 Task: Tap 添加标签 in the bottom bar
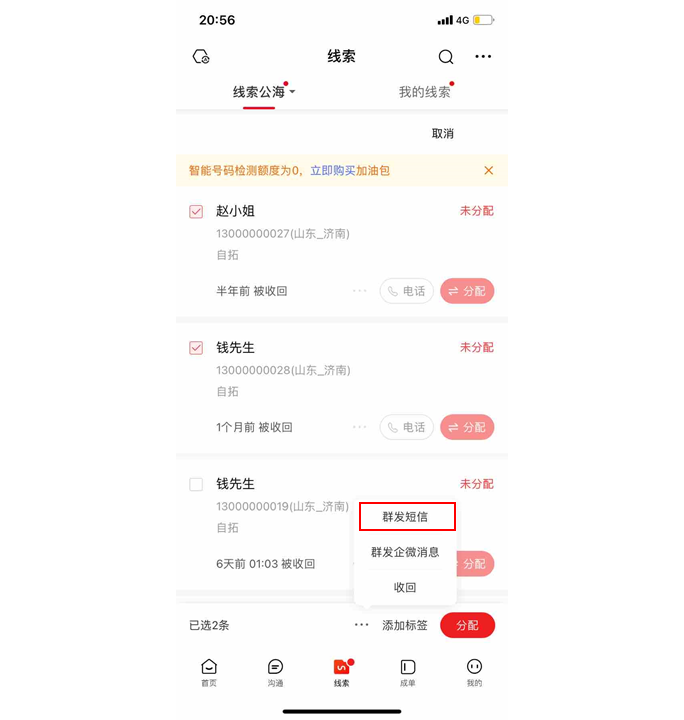(405, 625)
